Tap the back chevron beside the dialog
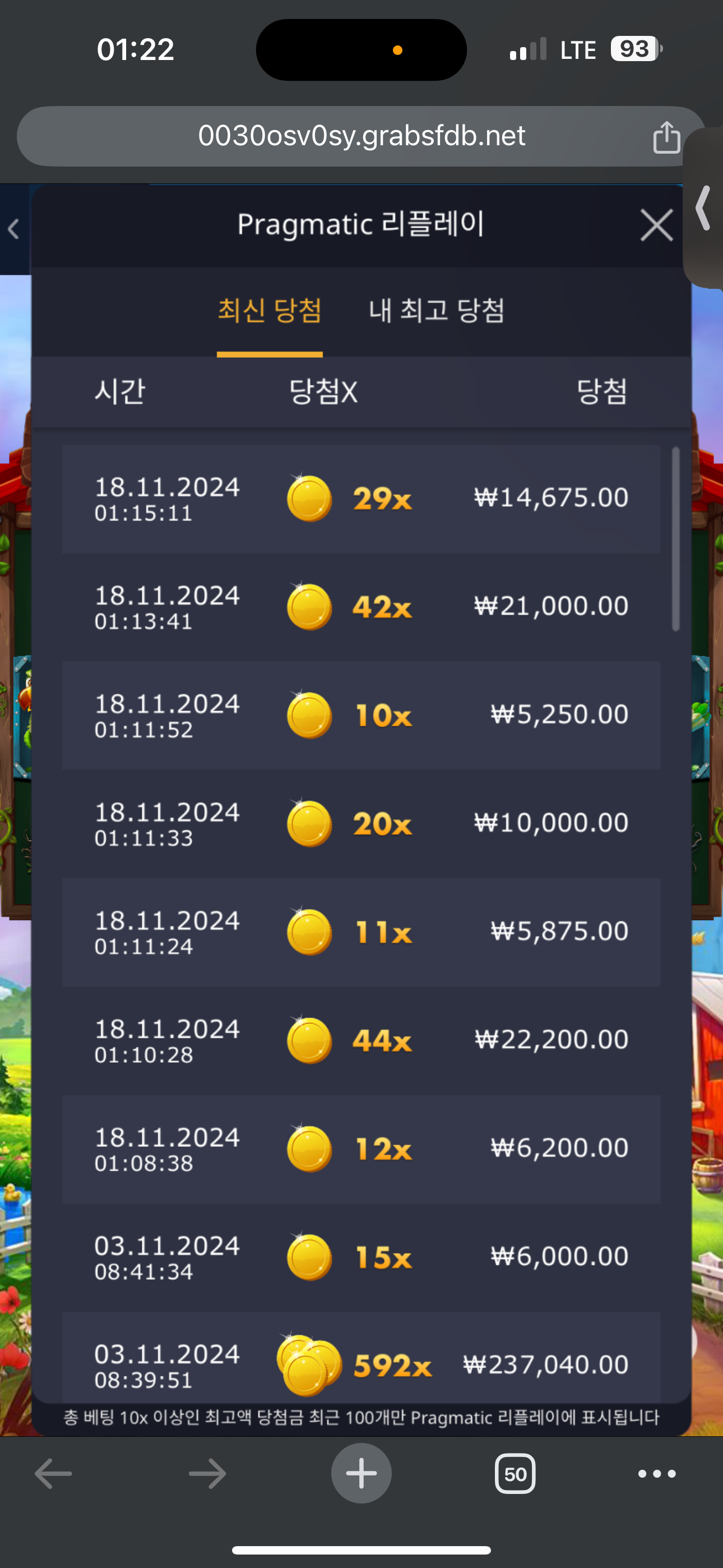The width and height of the screenshot is (723, 1568). tap(13, 229)
